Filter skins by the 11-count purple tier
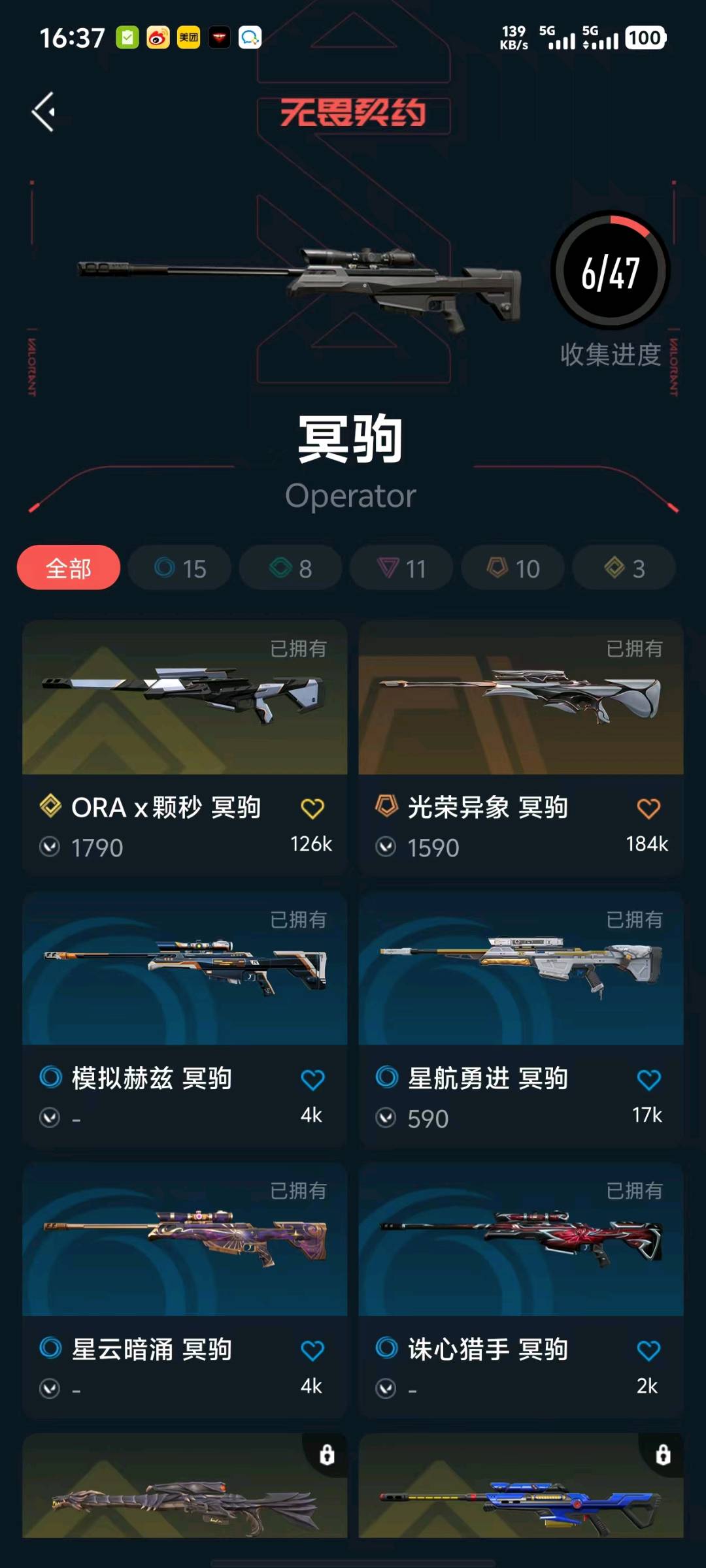The image size is (706, 1568). 401,568
